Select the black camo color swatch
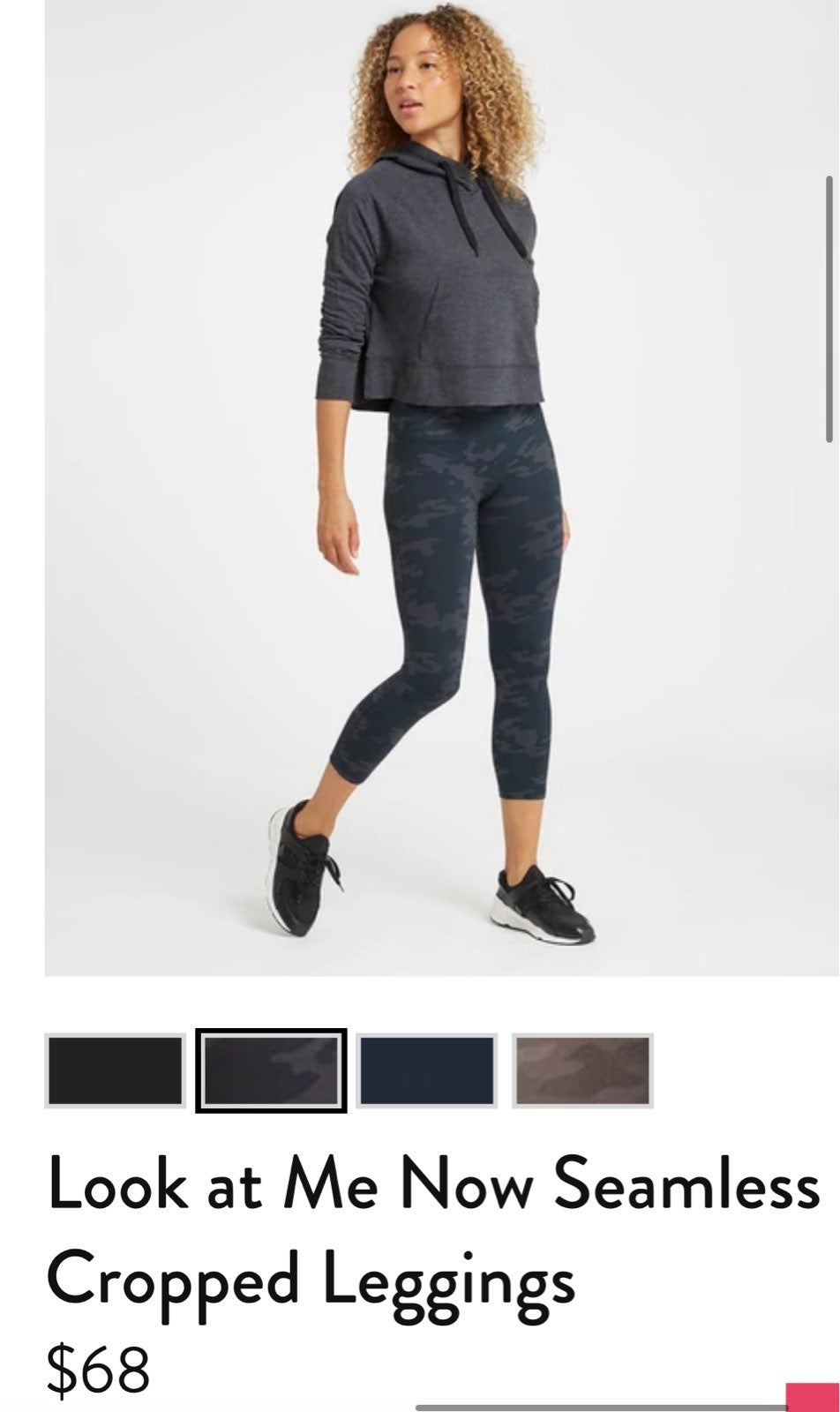 point(271,1070)
